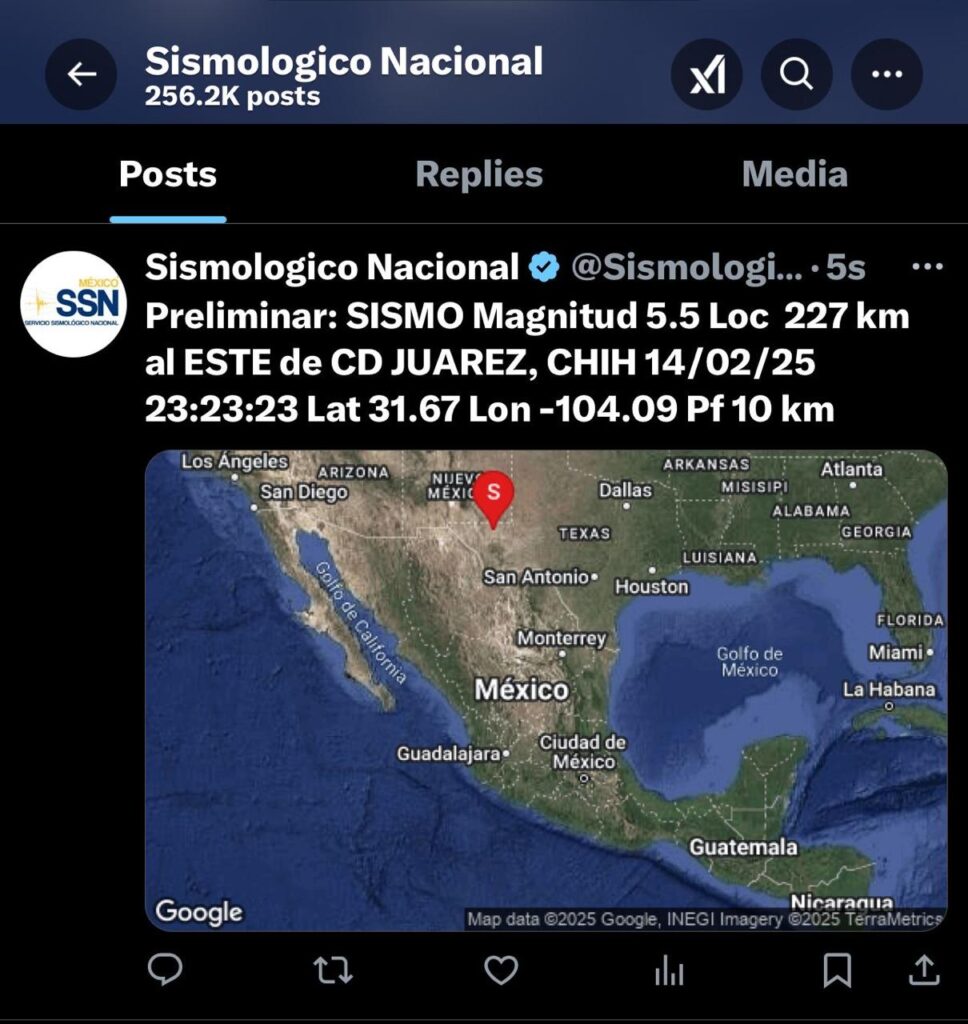Open the SSN profile avatar
The width and height of the screenshot is (968, 1024).
pyautogui.click(x=73, y=304)
